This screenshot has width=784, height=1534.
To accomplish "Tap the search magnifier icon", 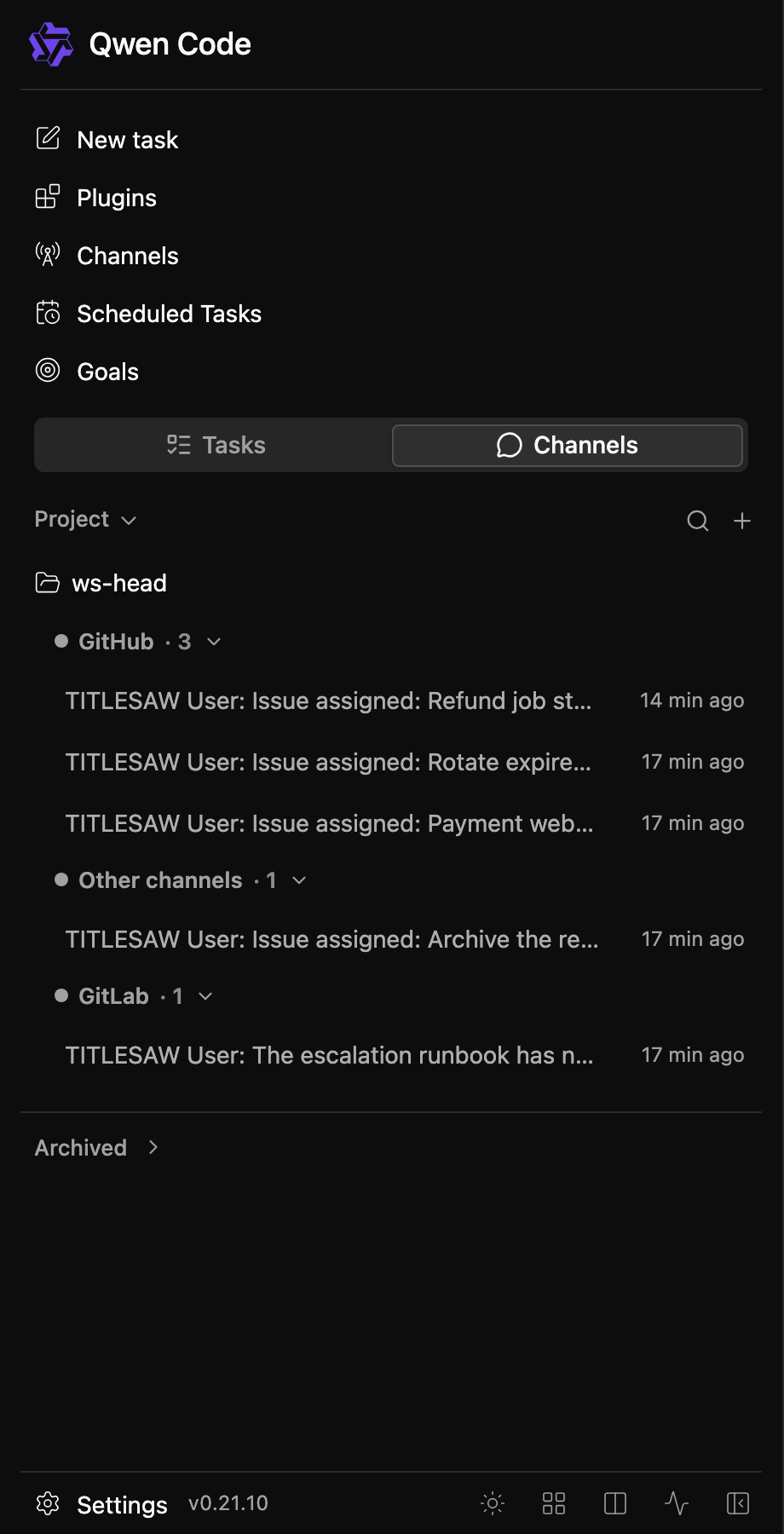I will [x=698, y=521].
